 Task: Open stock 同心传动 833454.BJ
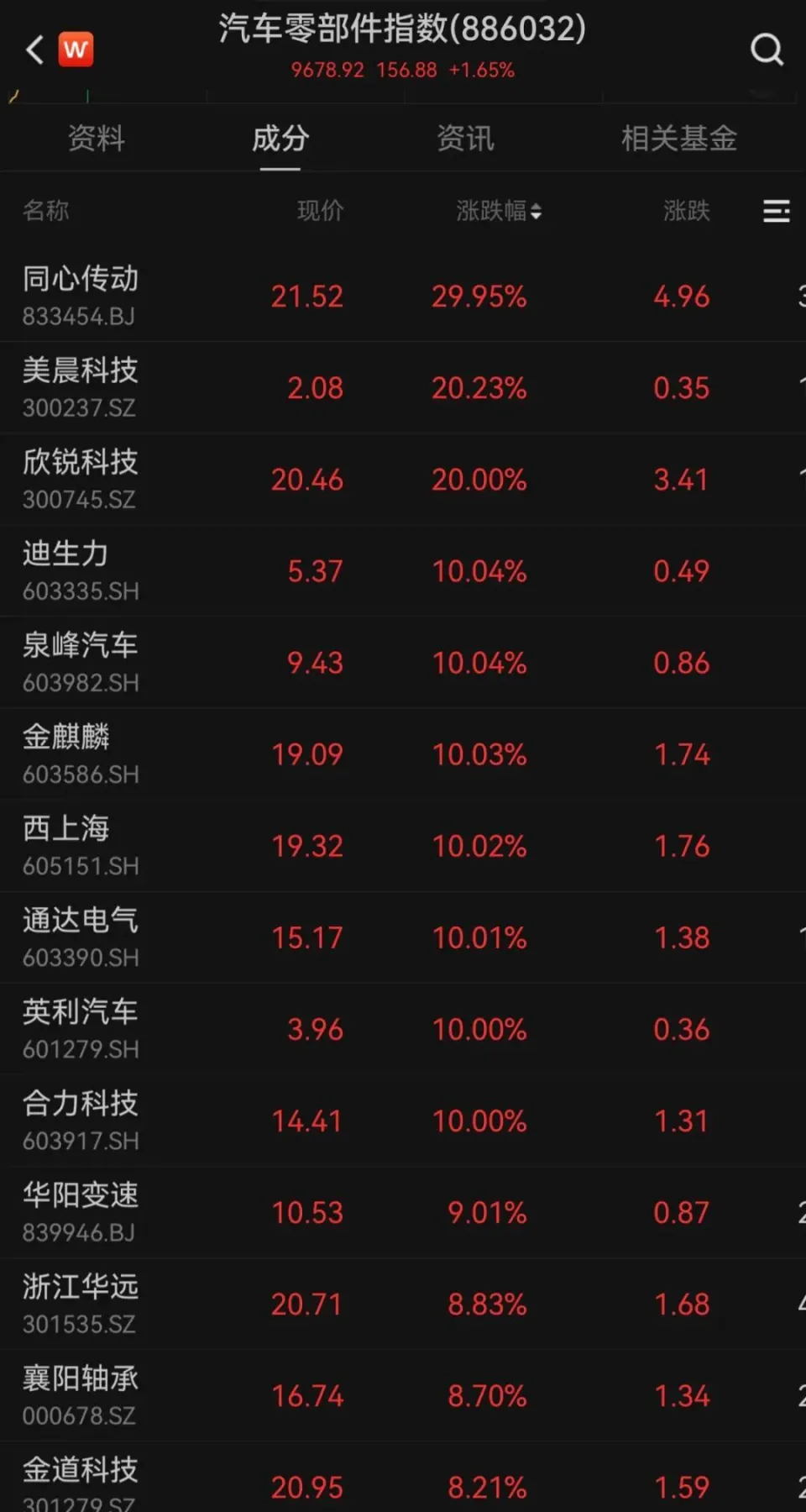pos(403,297)
